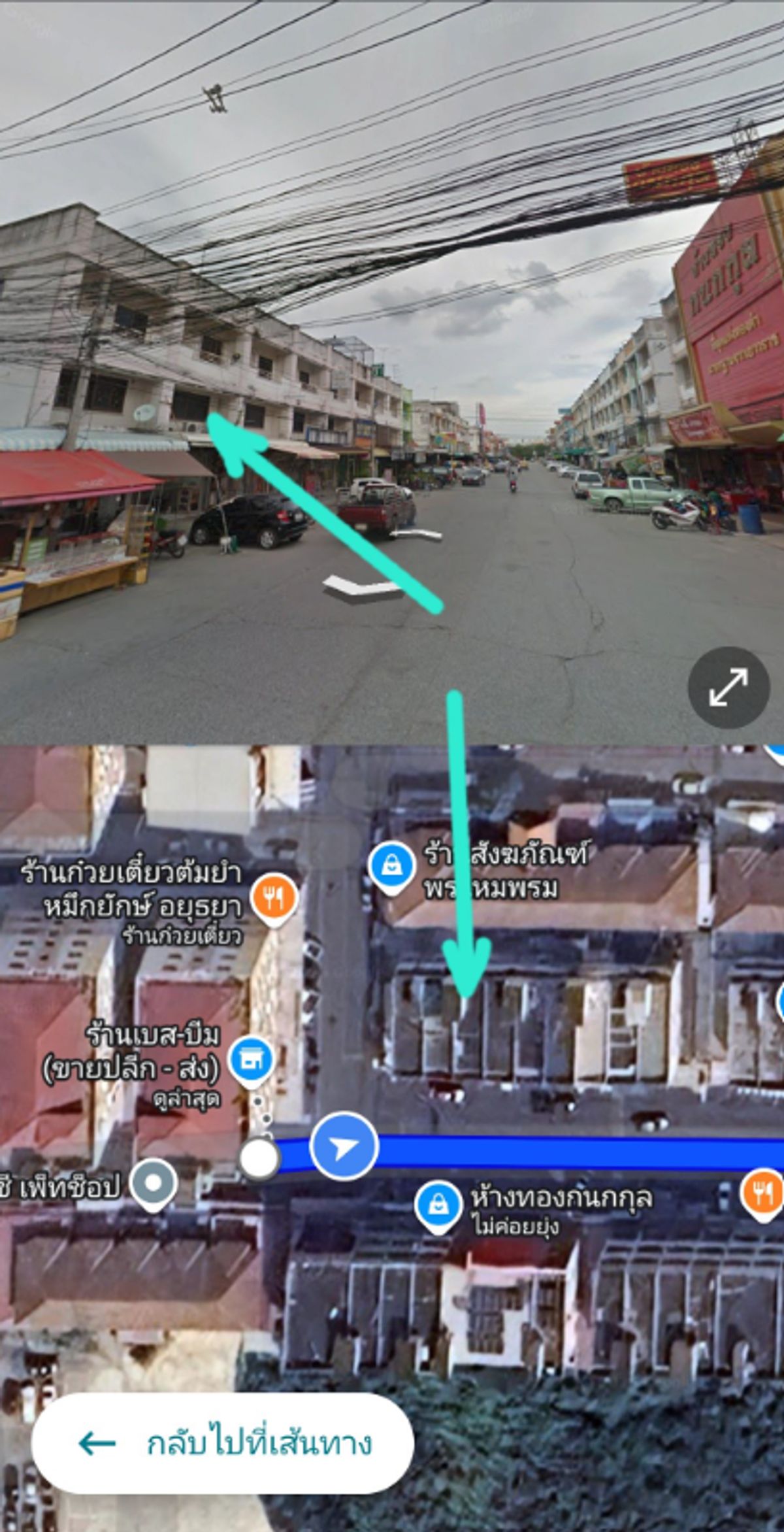Tap the grey pet shop location pin
The width and height of the screenshot is (784, 1532).
153,1185
